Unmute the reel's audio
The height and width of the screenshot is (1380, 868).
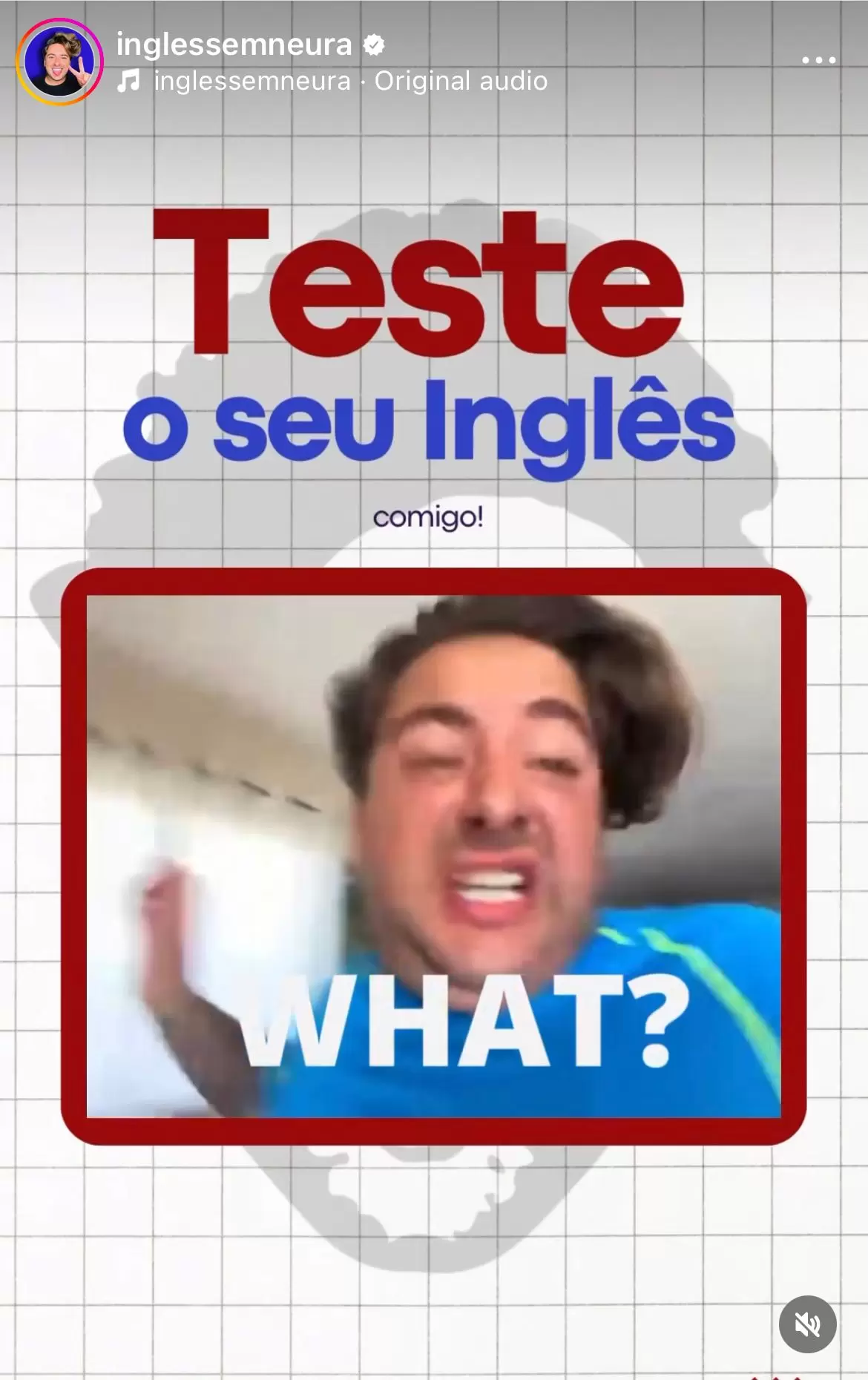click(x=807, y=1324)
